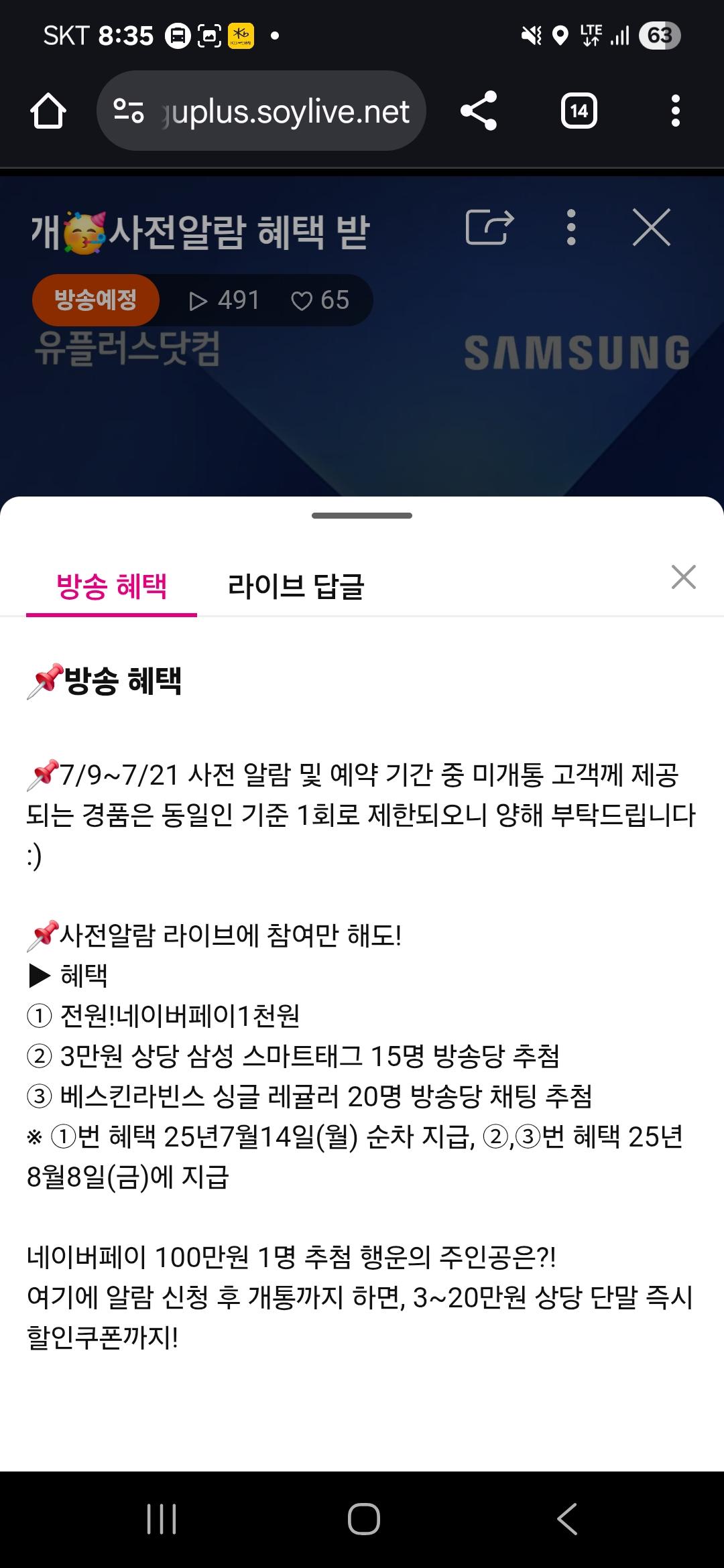Share the live broadcast

point(489,227)
